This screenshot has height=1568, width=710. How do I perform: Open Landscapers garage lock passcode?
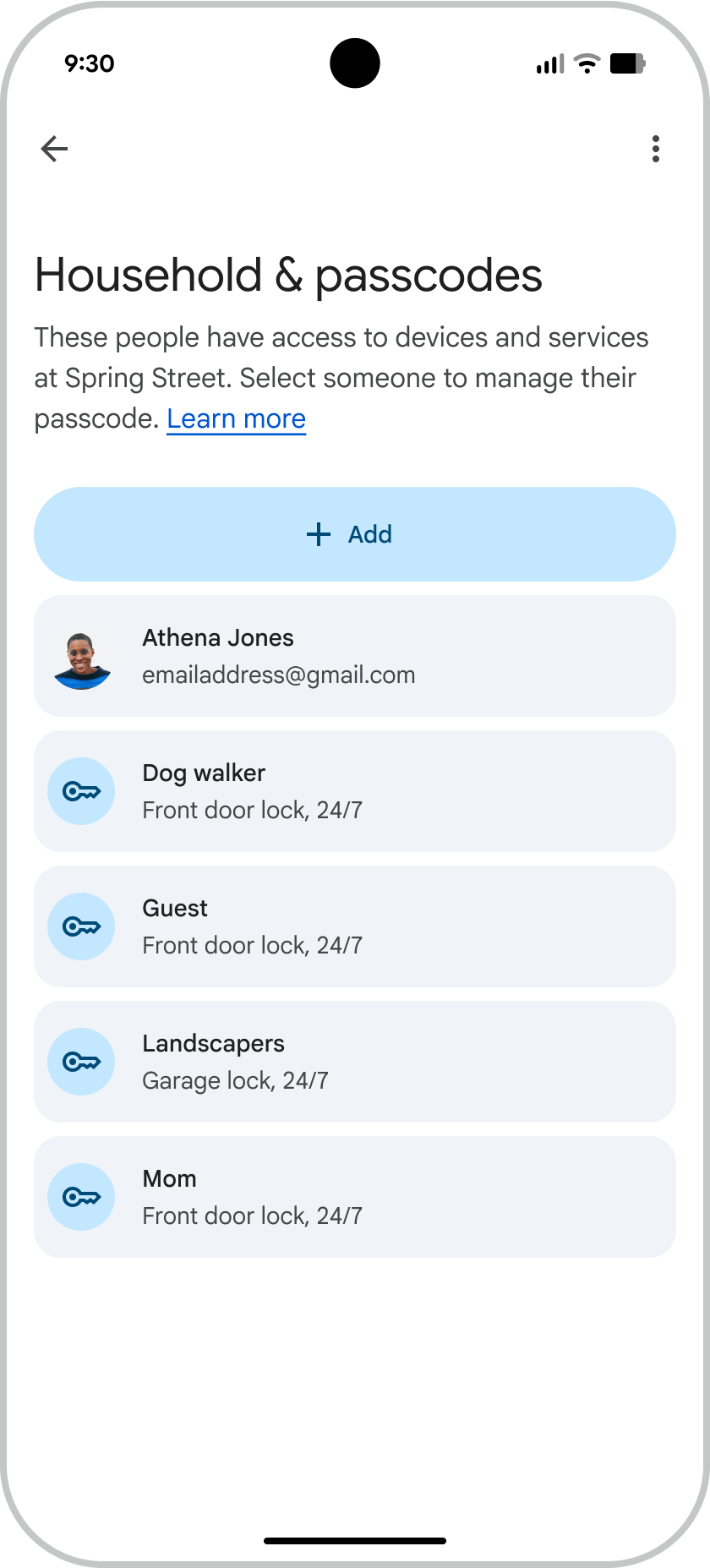355,1062
